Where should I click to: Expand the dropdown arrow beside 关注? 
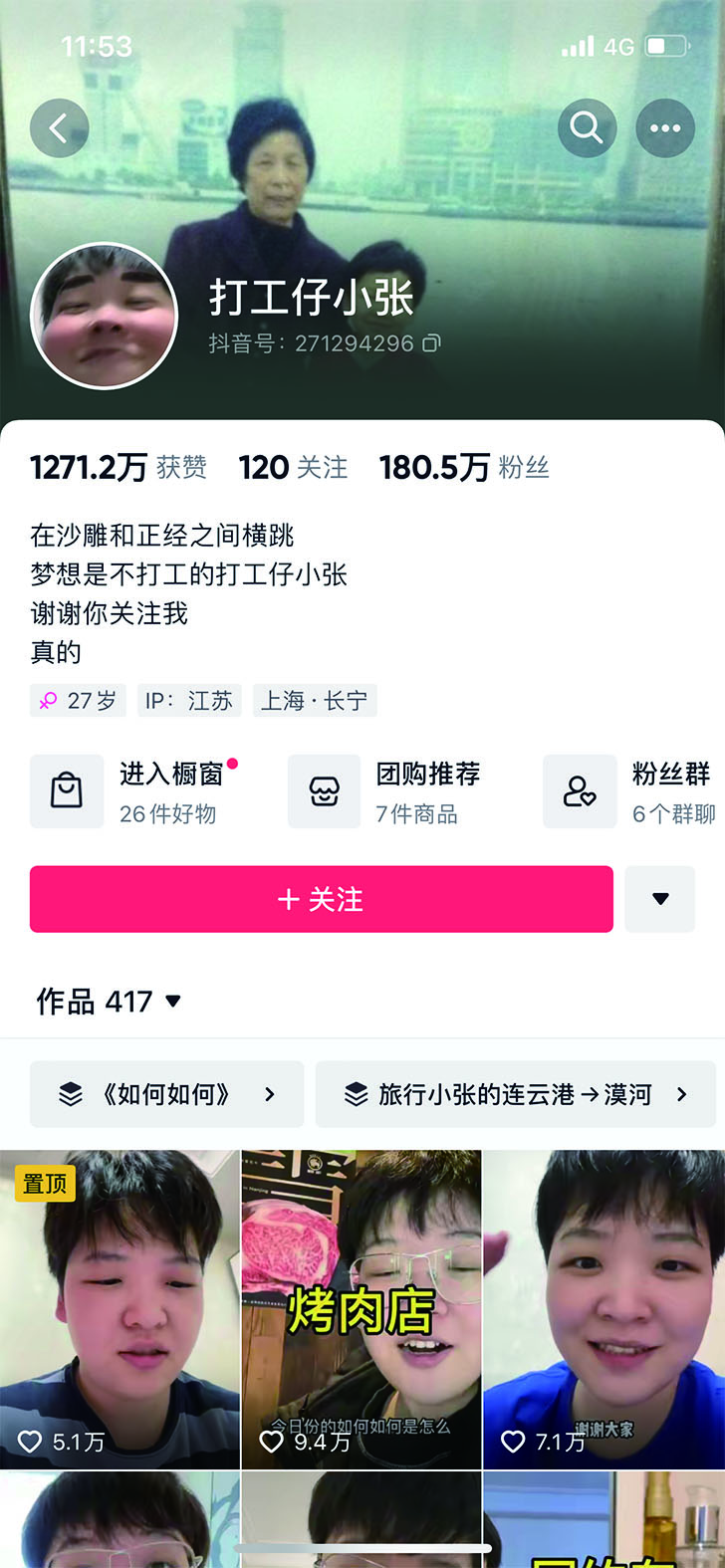pyautogui.click(x=659, y=899)
